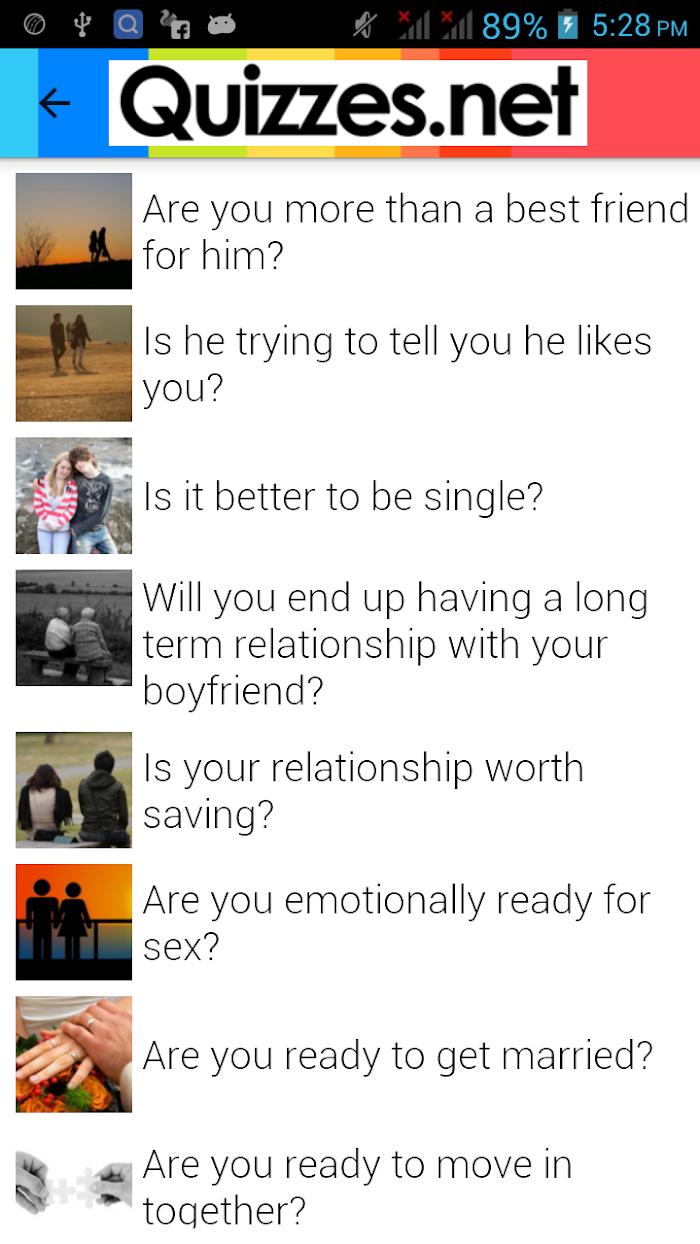Open 'Are you emotionally ready for sex?' quiz
This screenshot has height=1244, width=700.
coord(350,923)
